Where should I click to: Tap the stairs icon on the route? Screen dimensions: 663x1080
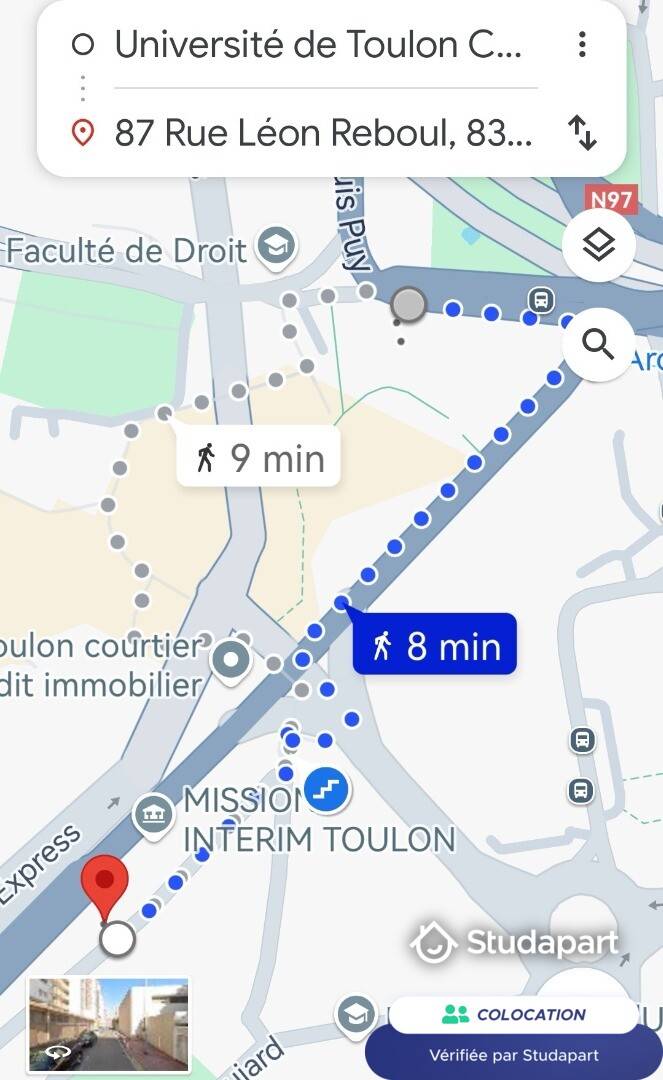pos(326,789)
